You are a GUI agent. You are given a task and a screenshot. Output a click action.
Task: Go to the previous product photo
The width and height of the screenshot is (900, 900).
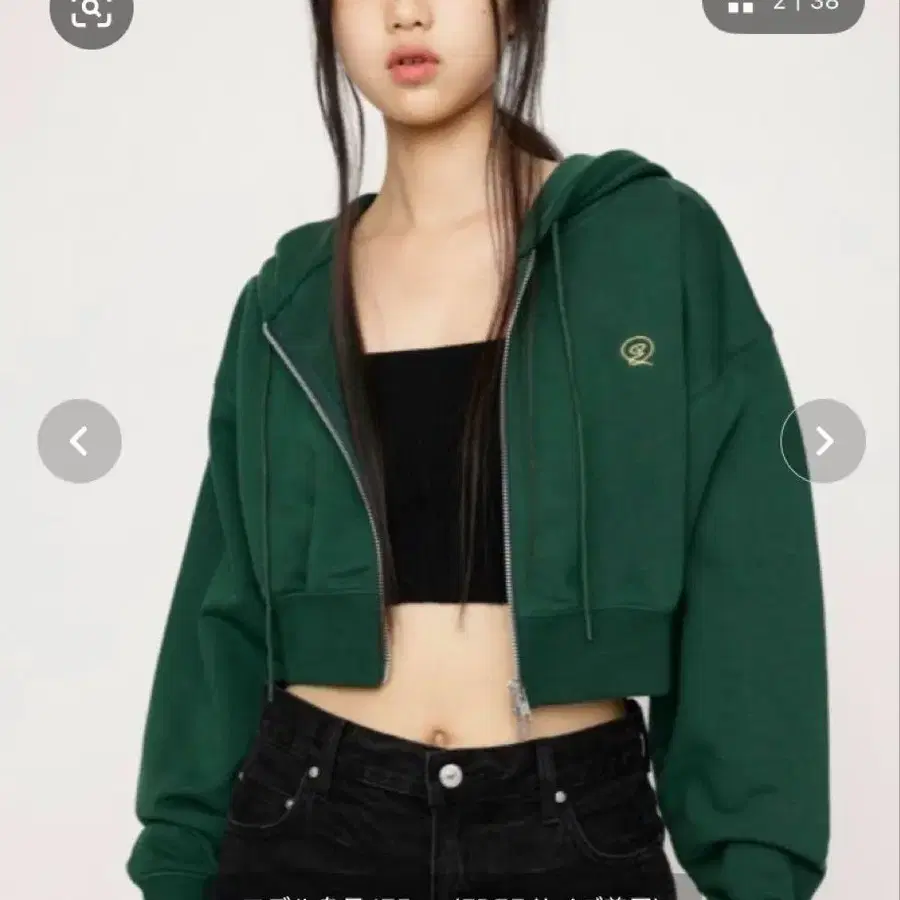pos(79,441)
